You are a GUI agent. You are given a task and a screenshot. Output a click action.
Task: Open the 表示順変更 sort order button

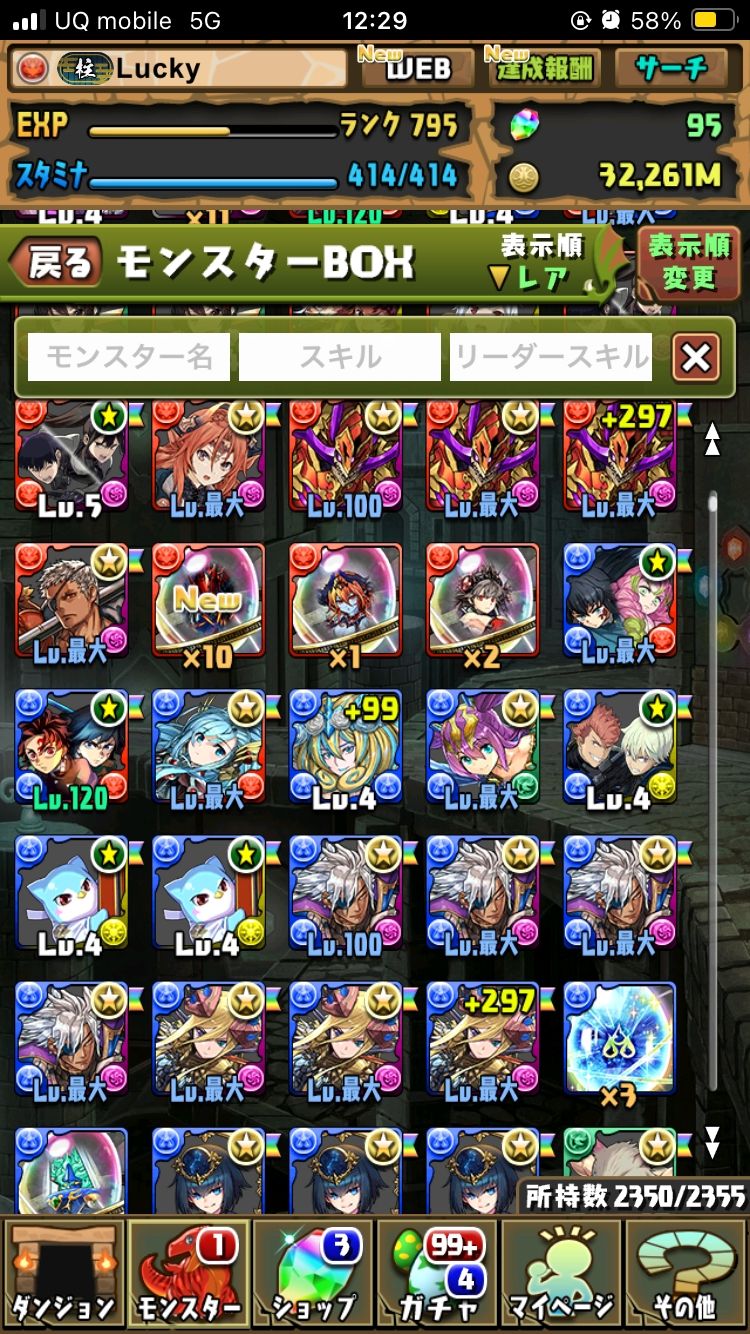pyautogui.click(x=689, y=262)
